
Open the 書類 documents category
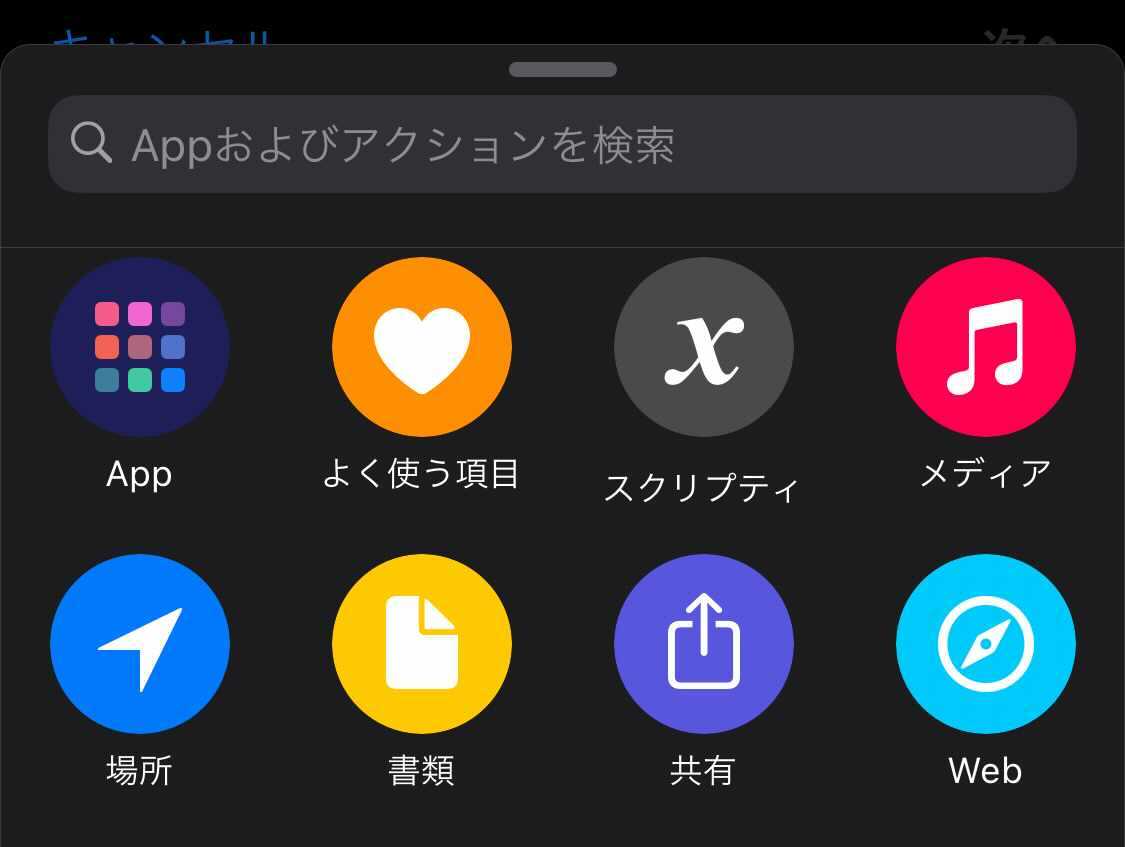click(422, 644)
